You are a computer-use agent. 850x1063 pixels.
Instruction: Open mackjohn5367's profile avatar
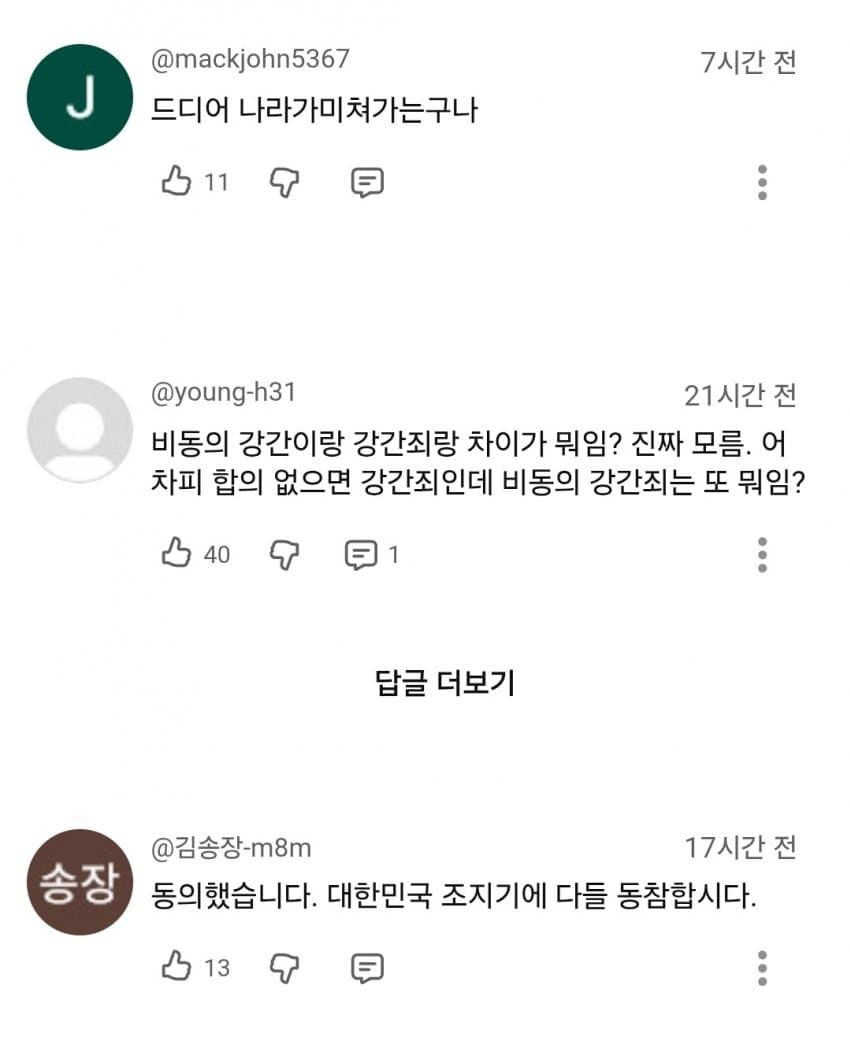[79, 97]
